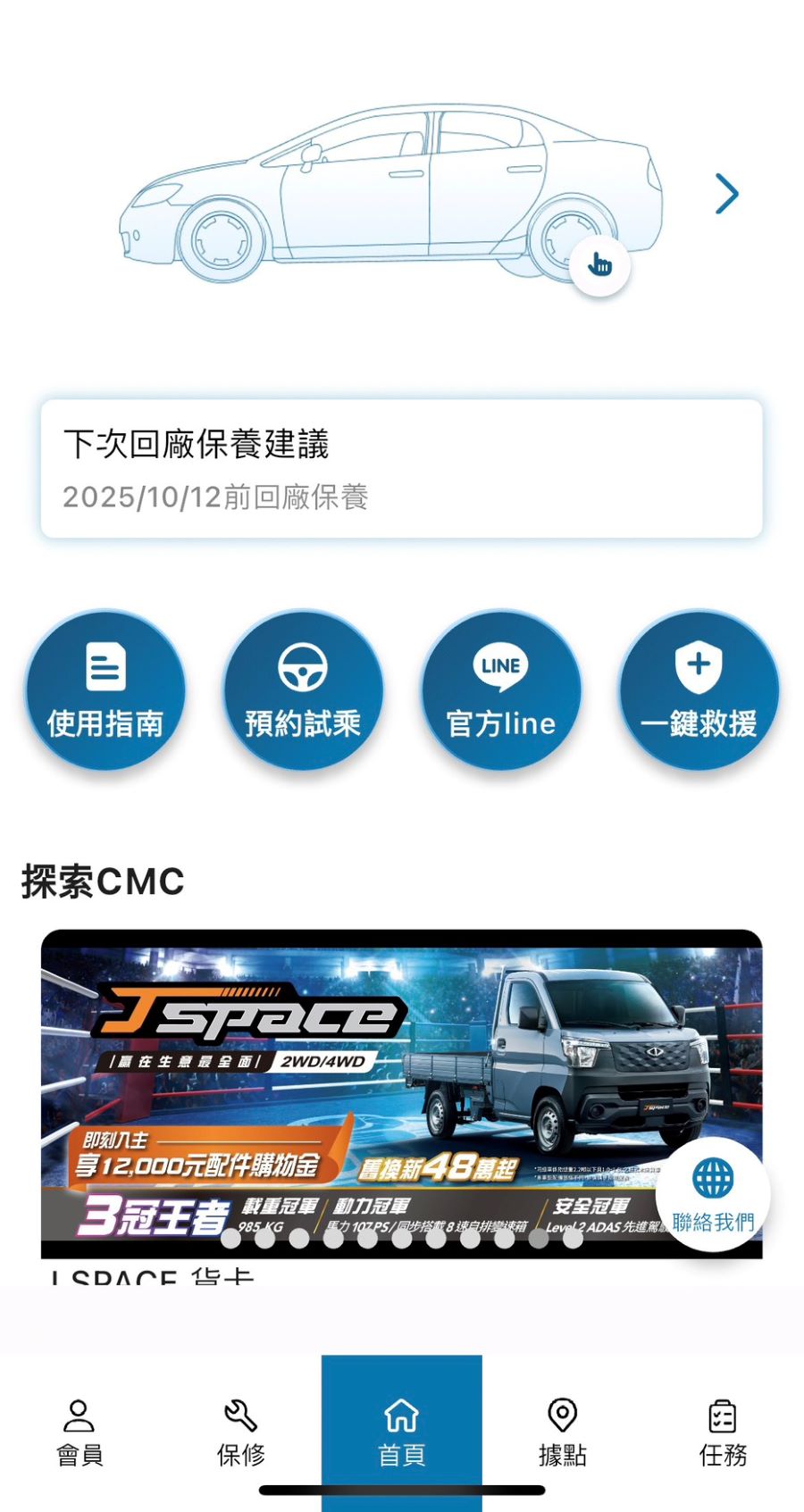The image size is (804, 1512).
Task: Book a test drive via 預約試乘
Action: [x=303, y=690]
